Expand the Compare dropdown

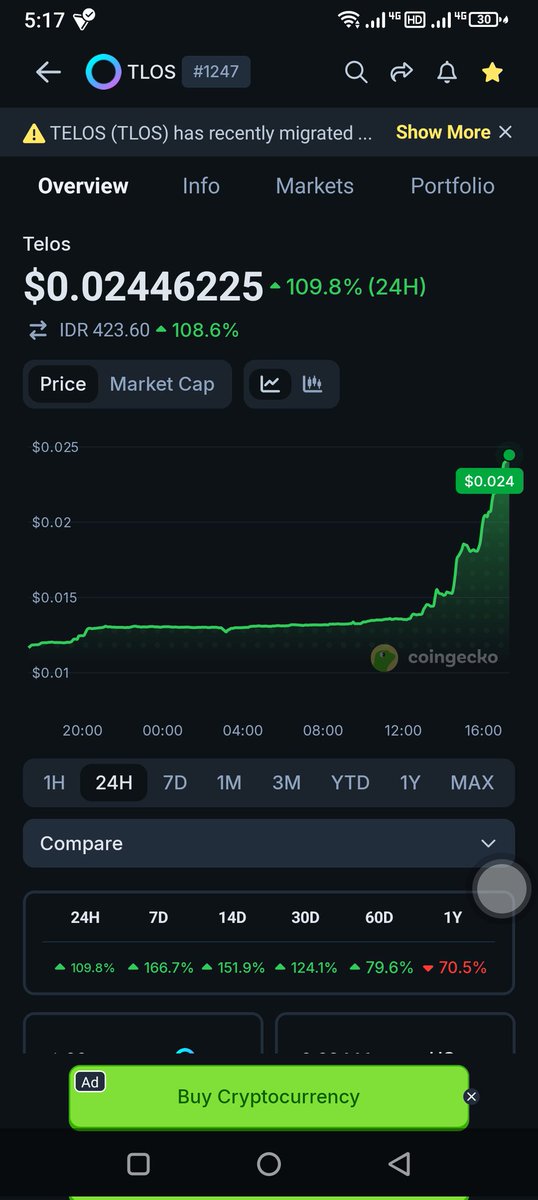pos(269,843)
